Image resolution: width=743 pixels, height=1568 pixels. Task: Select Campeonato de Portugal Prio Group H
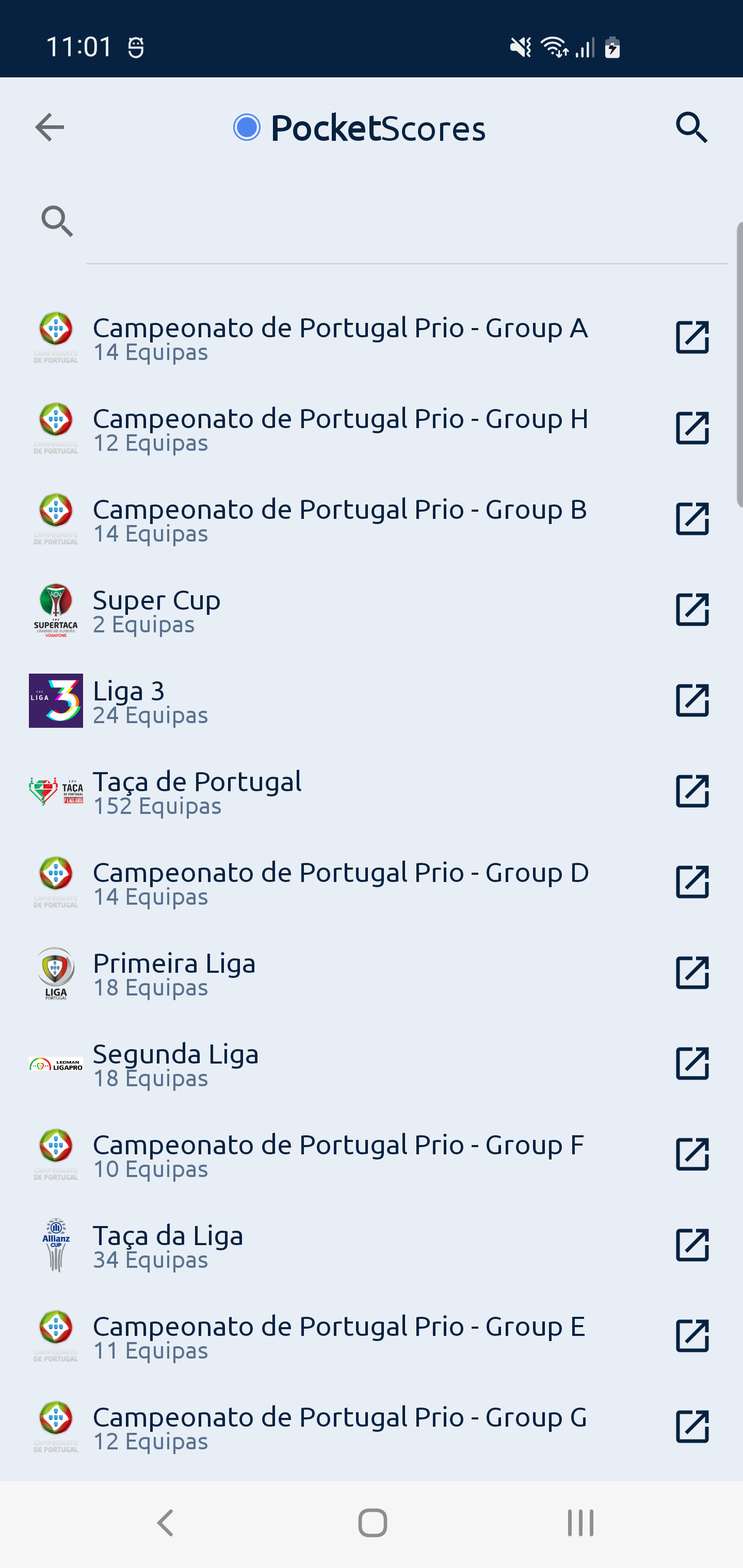pos(340,429)
